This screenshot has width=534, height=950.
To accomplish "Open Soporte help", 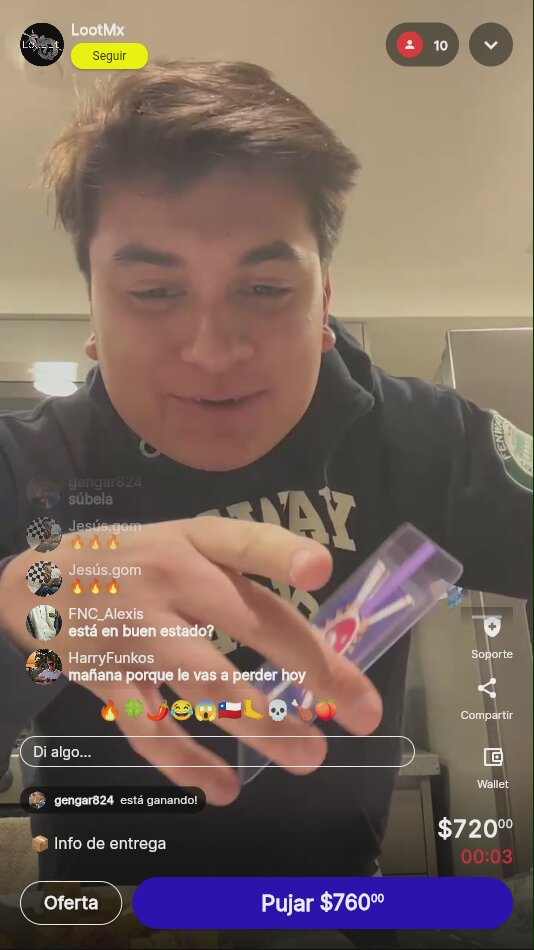I will 492,637.
